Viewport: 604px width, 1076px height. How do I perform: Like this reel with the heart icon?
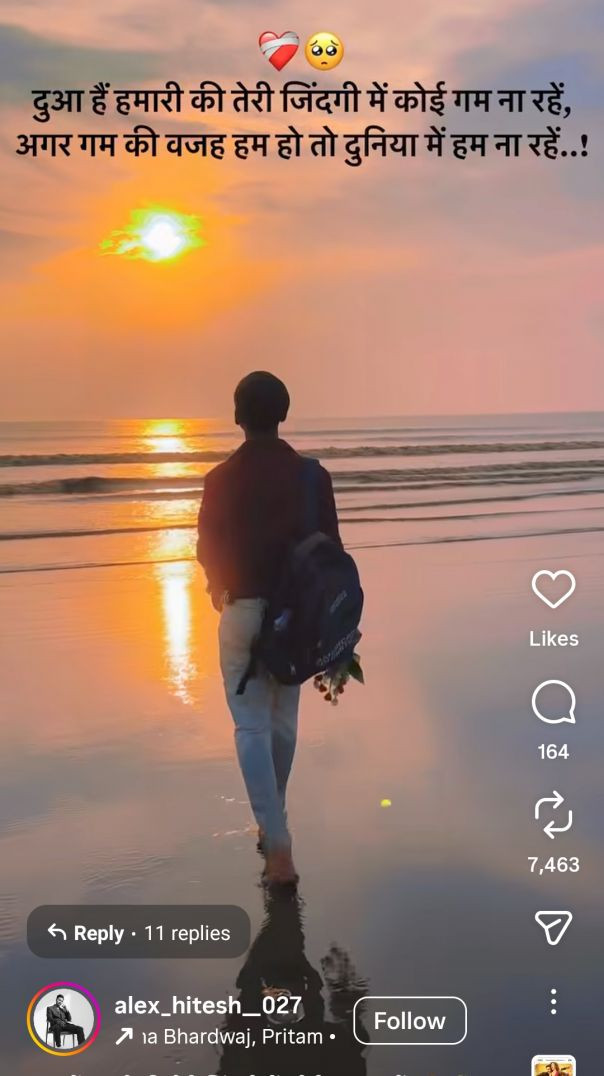point(553,590)
